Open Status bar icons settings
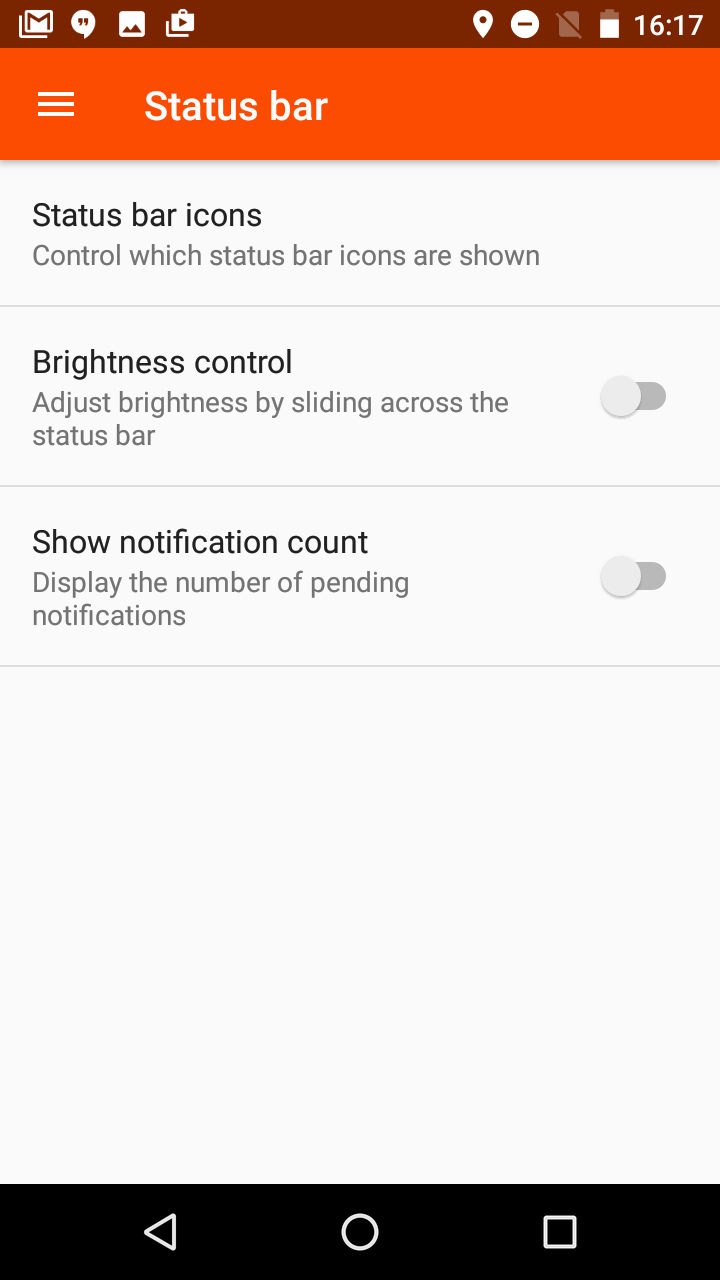 tap(360, 234)
